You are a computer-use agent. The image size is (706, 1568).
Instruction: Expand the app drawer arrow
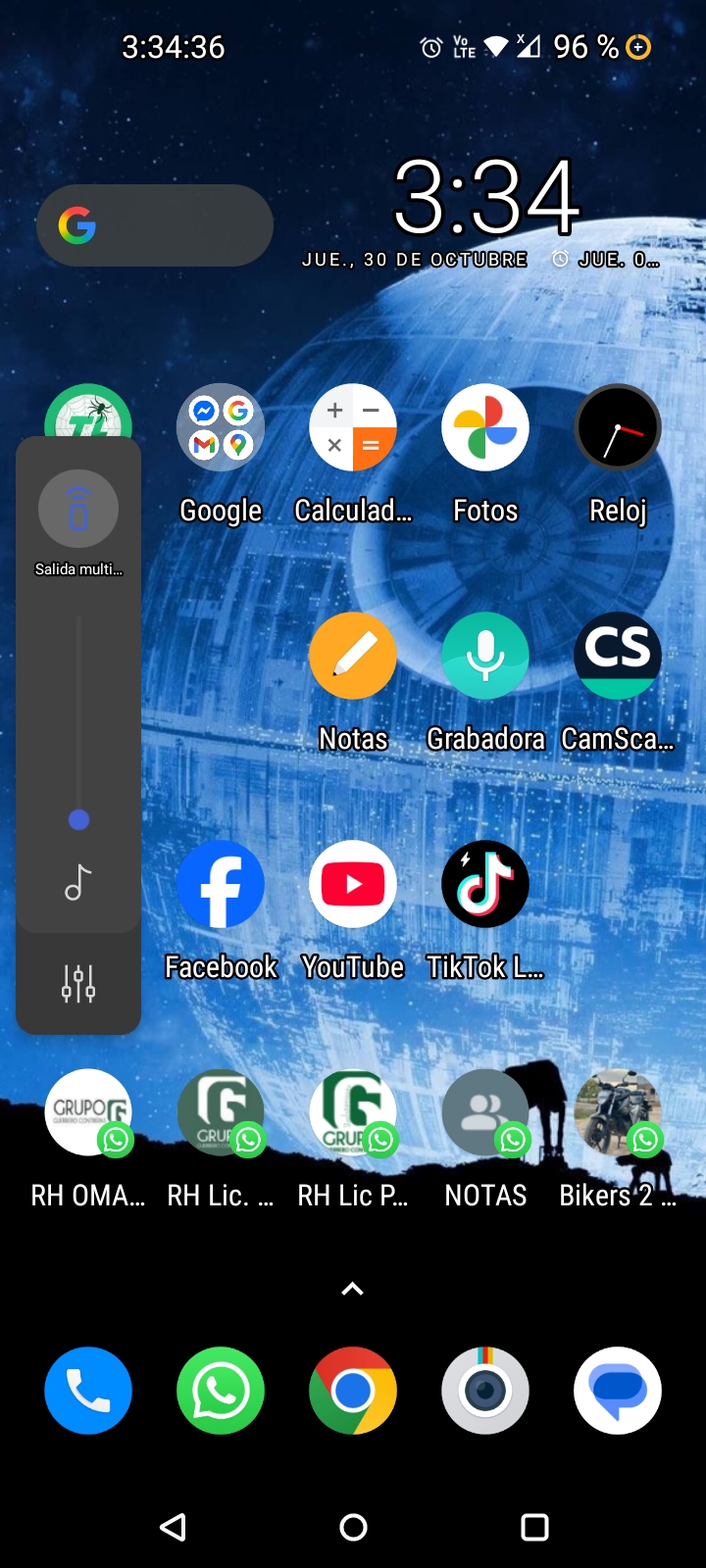click(x=352, y=1289)
